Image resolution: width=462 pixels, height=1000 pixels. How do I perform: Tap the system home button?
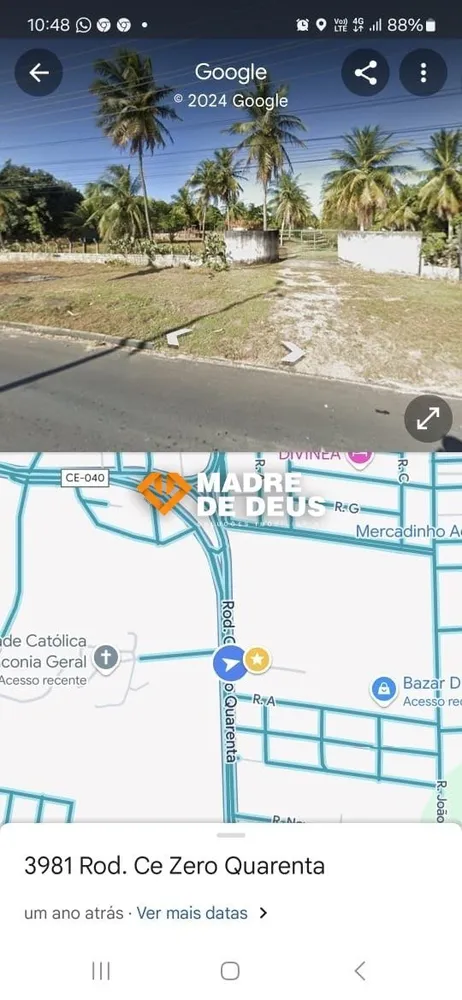point(230,971)
